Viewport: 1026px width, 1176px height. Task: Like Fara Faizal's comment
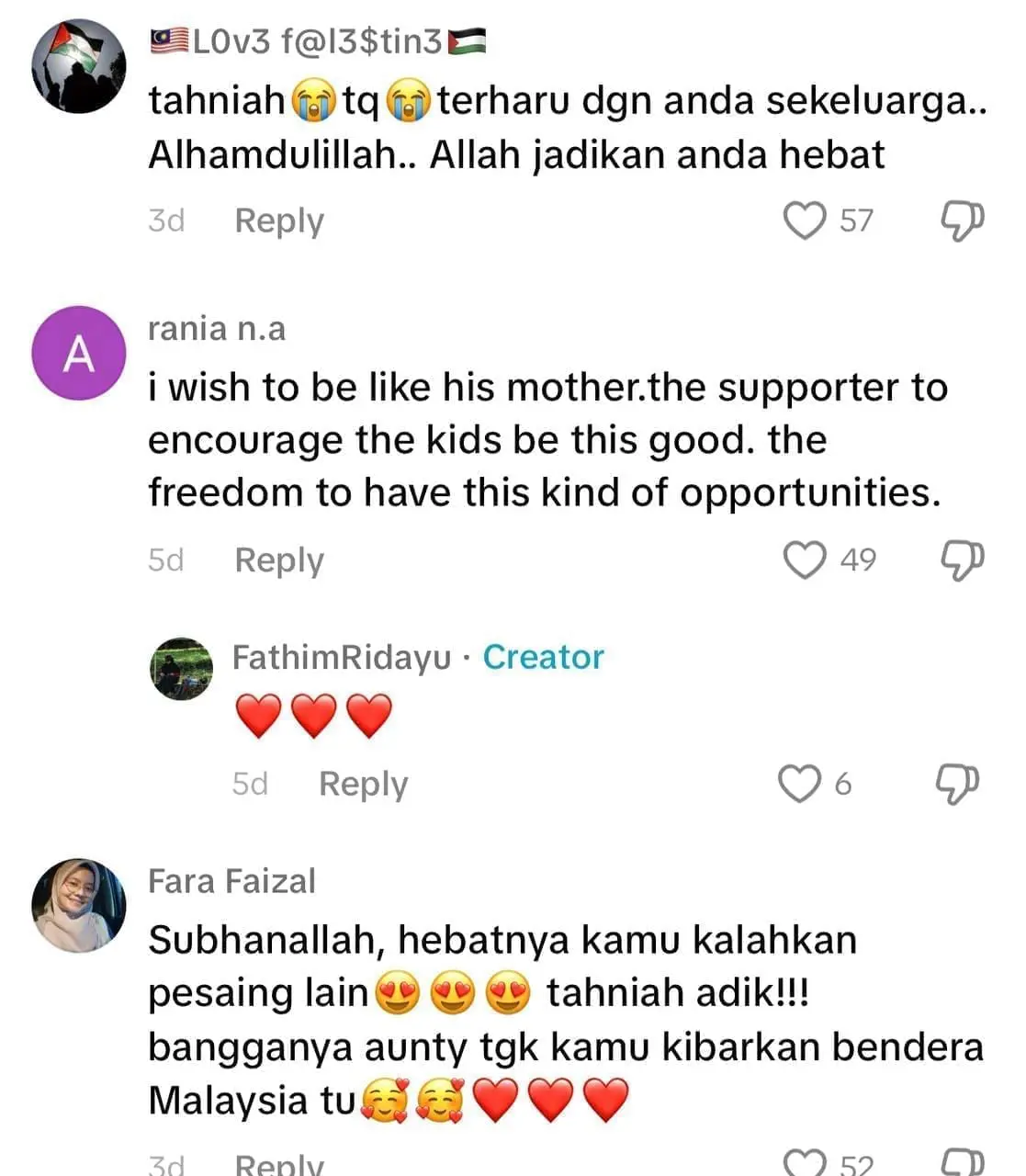point(805,1163)
